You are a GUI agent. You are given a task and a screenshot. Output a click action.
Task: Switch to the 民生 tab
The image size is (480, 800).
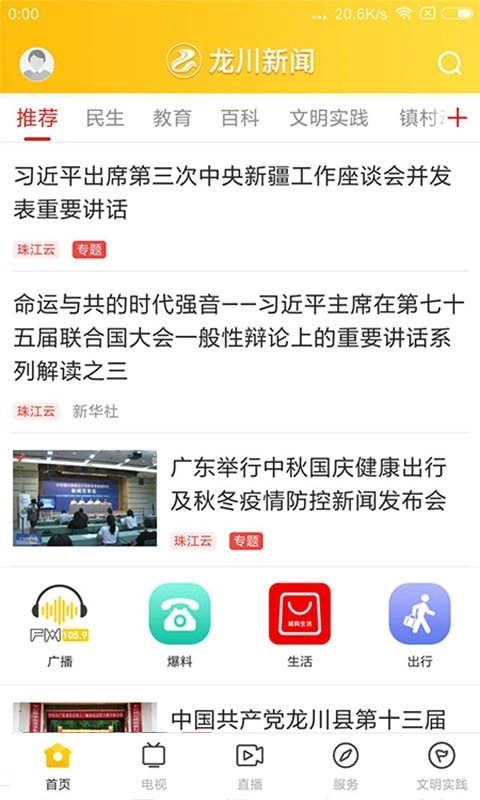[x=105, y=118]
